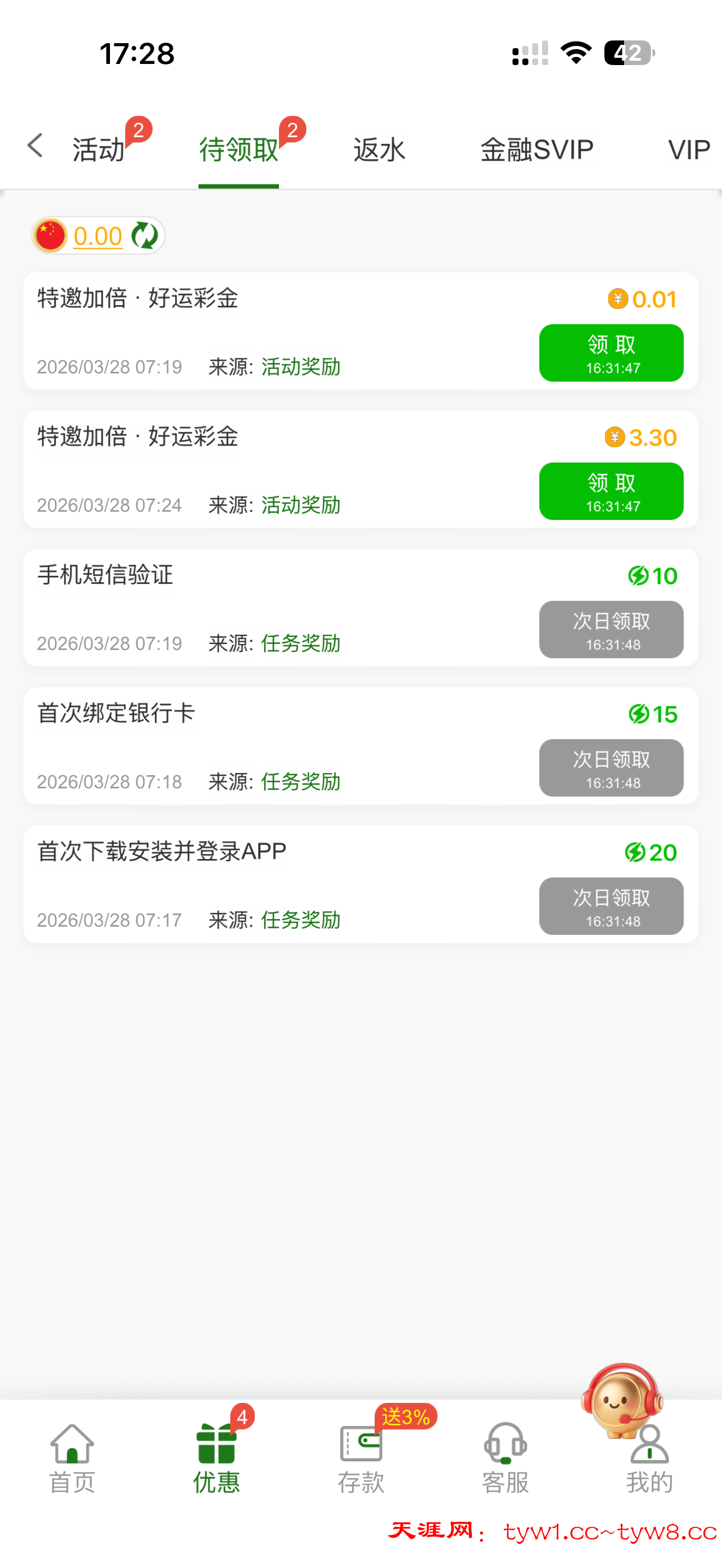Open the VIP tab
Image resolution: width=722 pixels, height=1568 pixels.
click(689, 149)
